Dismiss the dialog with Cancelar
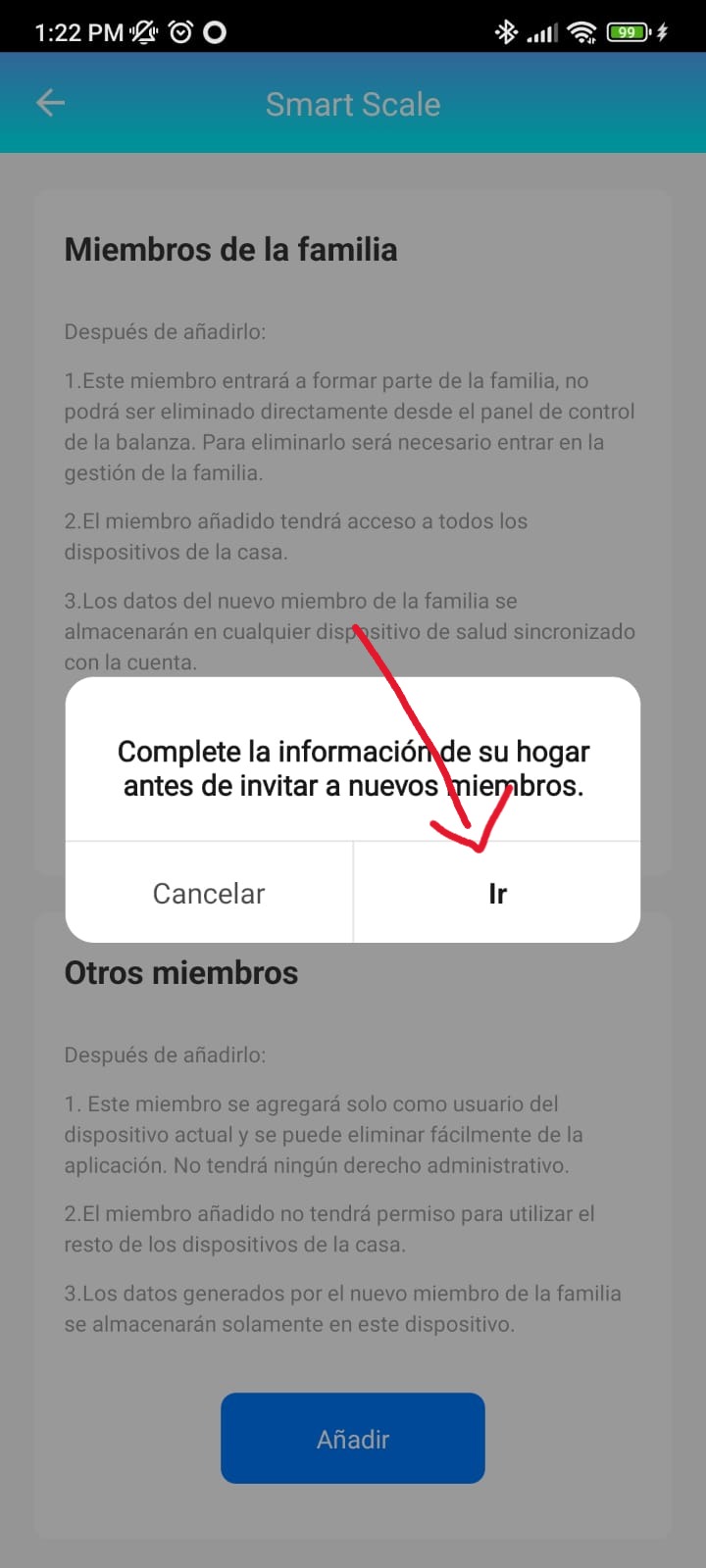The height and width of the screenshot is (1568, 706). point(209,893)
